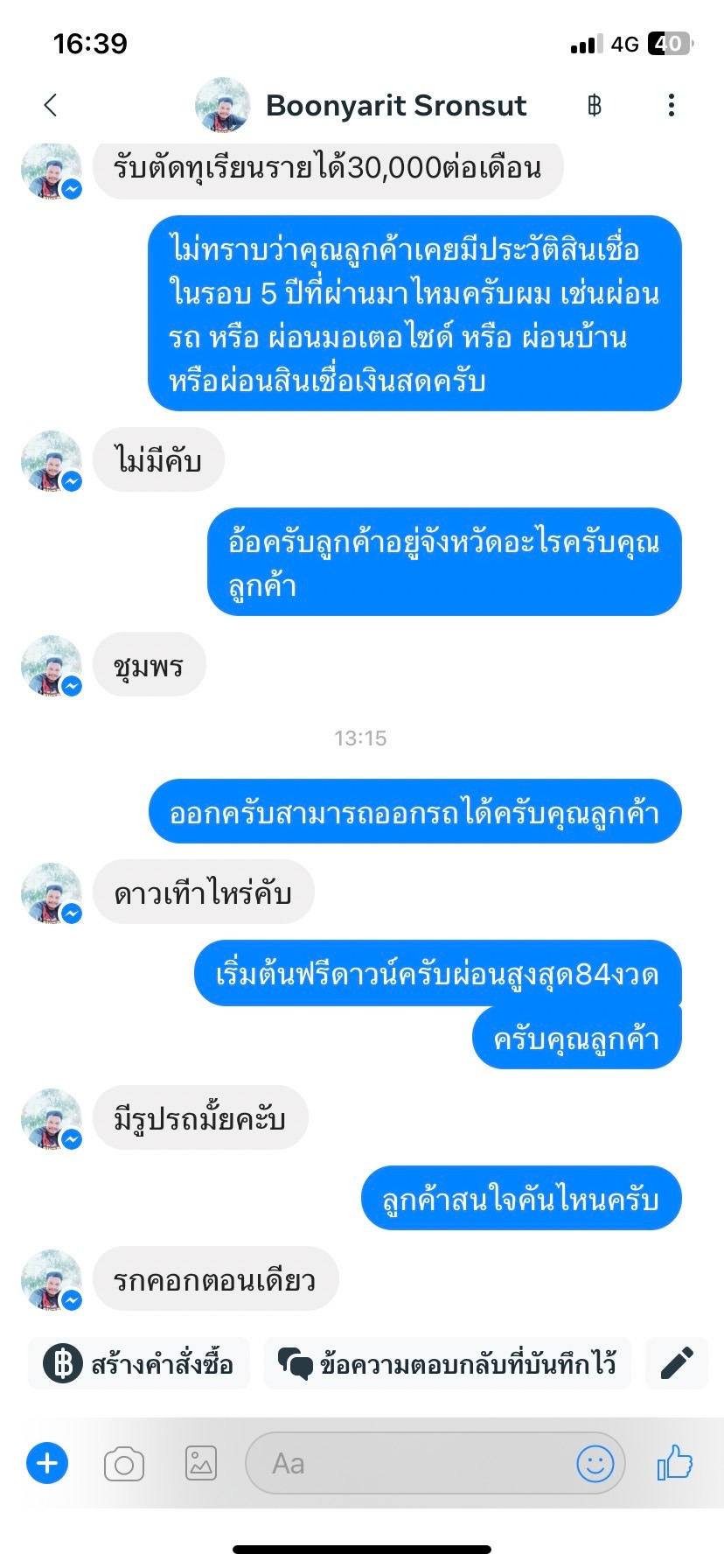Open ข้อความตอบกลับที่บันทึกไว้ saved replies
Screen dimensions: 724x1568
click(x=447, y=1363)
